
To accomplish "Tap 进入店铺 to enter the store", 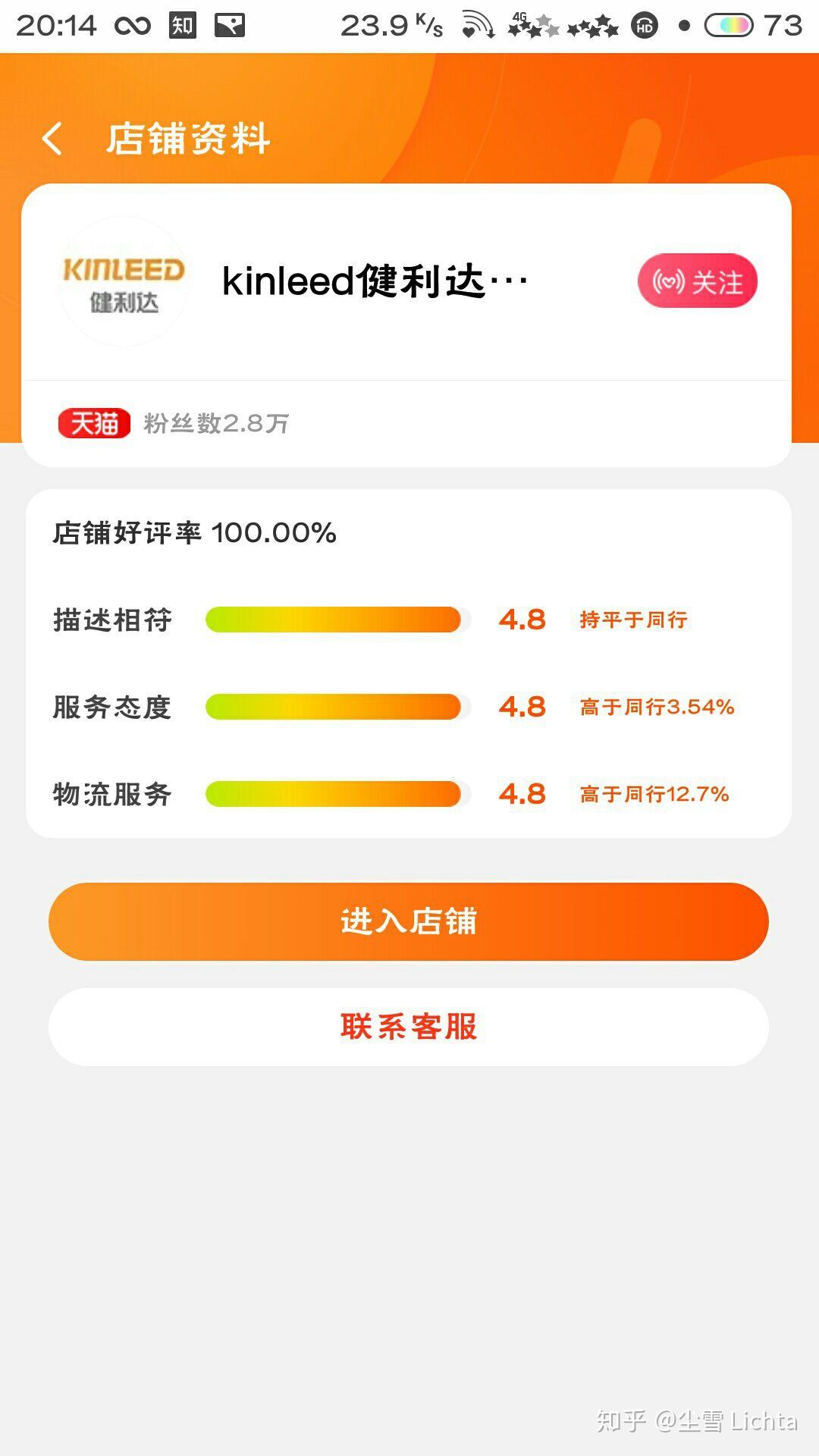I will click(x=409, y=921).
